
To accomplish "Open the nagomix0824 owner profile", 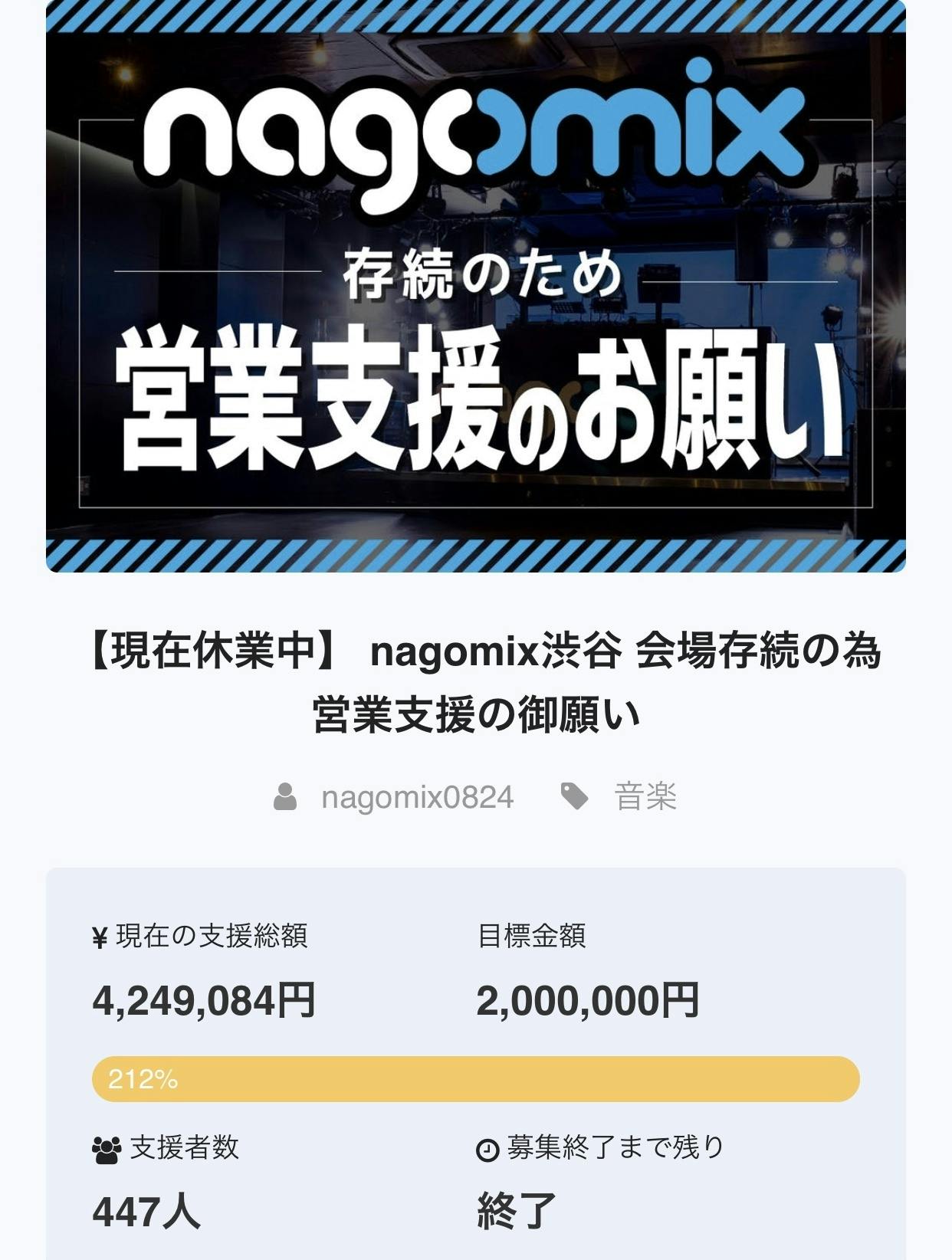I will 416,797.
